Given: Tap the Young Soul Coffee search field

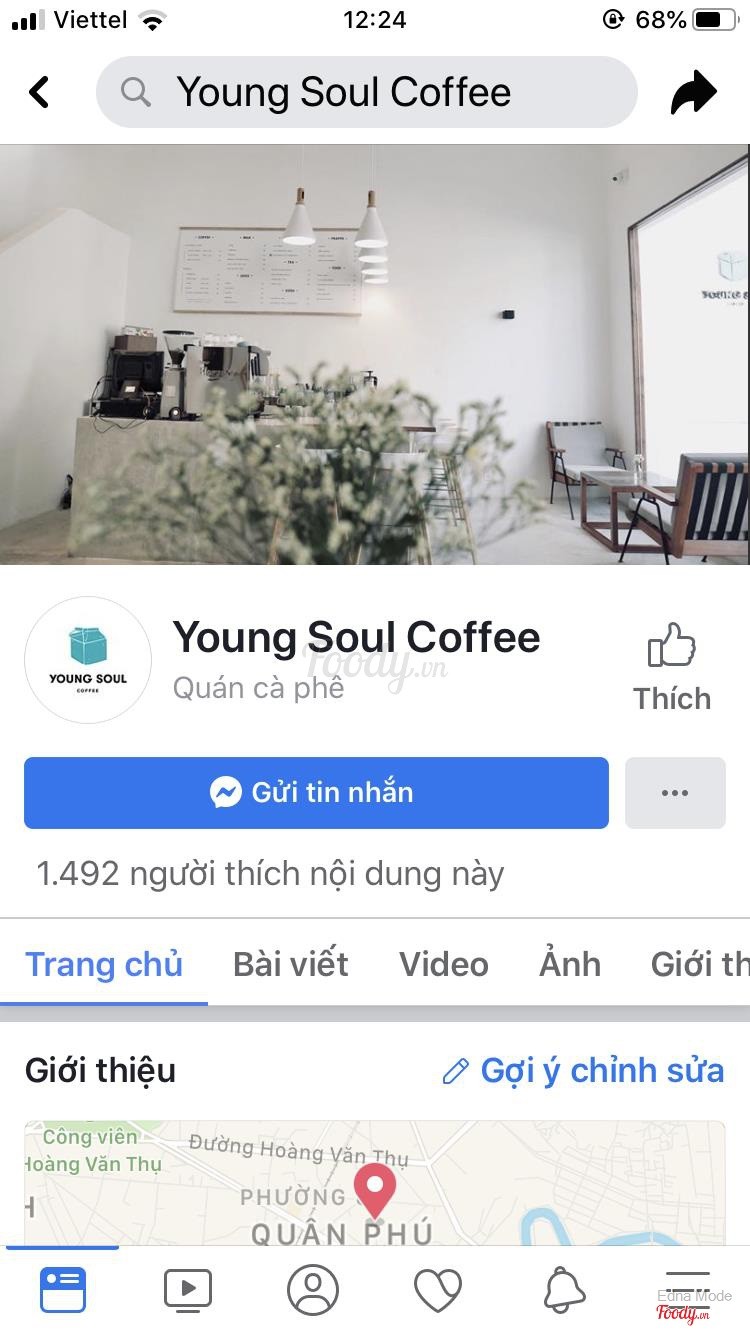Looking at the screenshot, I should coord(366,92).
